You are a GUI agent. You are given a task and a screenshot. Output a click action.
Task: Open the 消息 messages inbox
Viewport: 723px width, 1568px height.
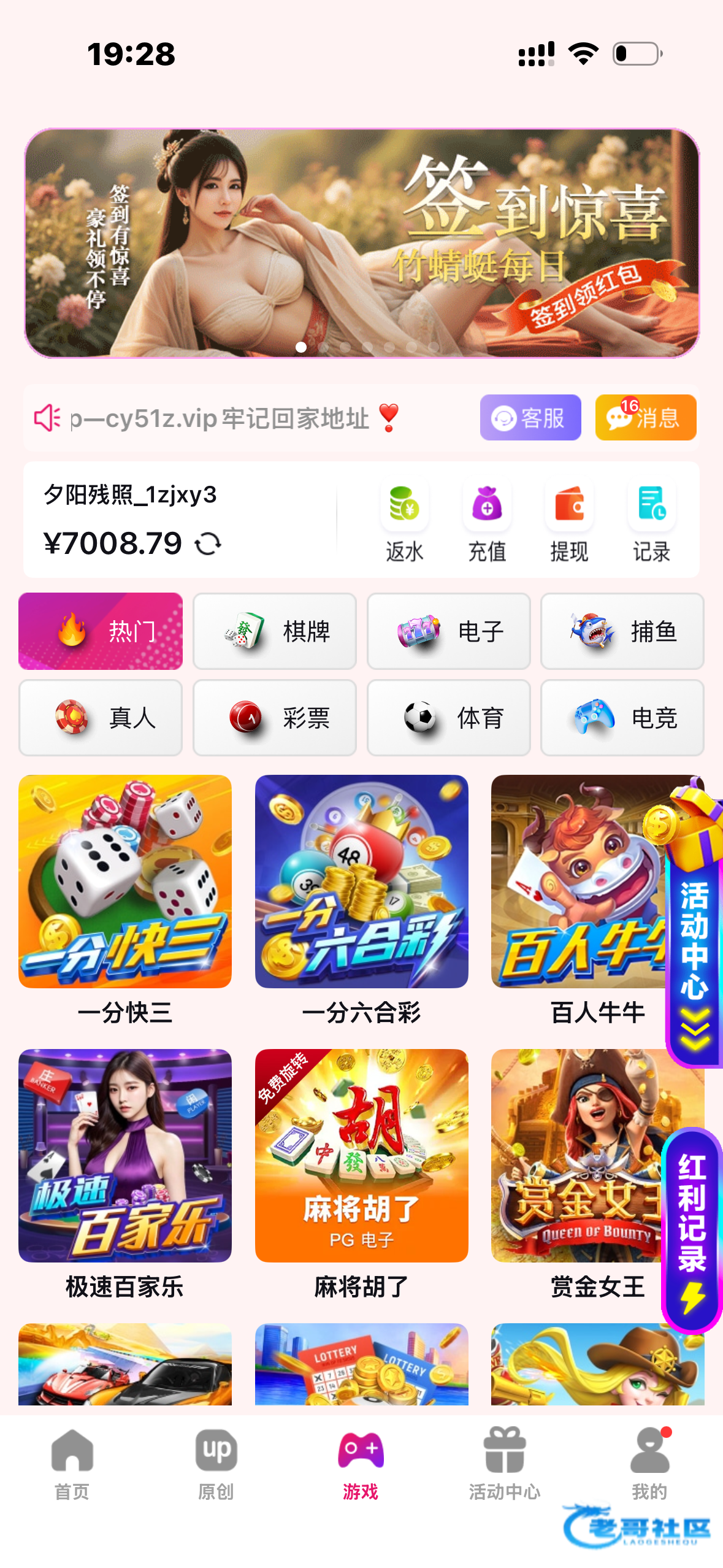point(645,418)
